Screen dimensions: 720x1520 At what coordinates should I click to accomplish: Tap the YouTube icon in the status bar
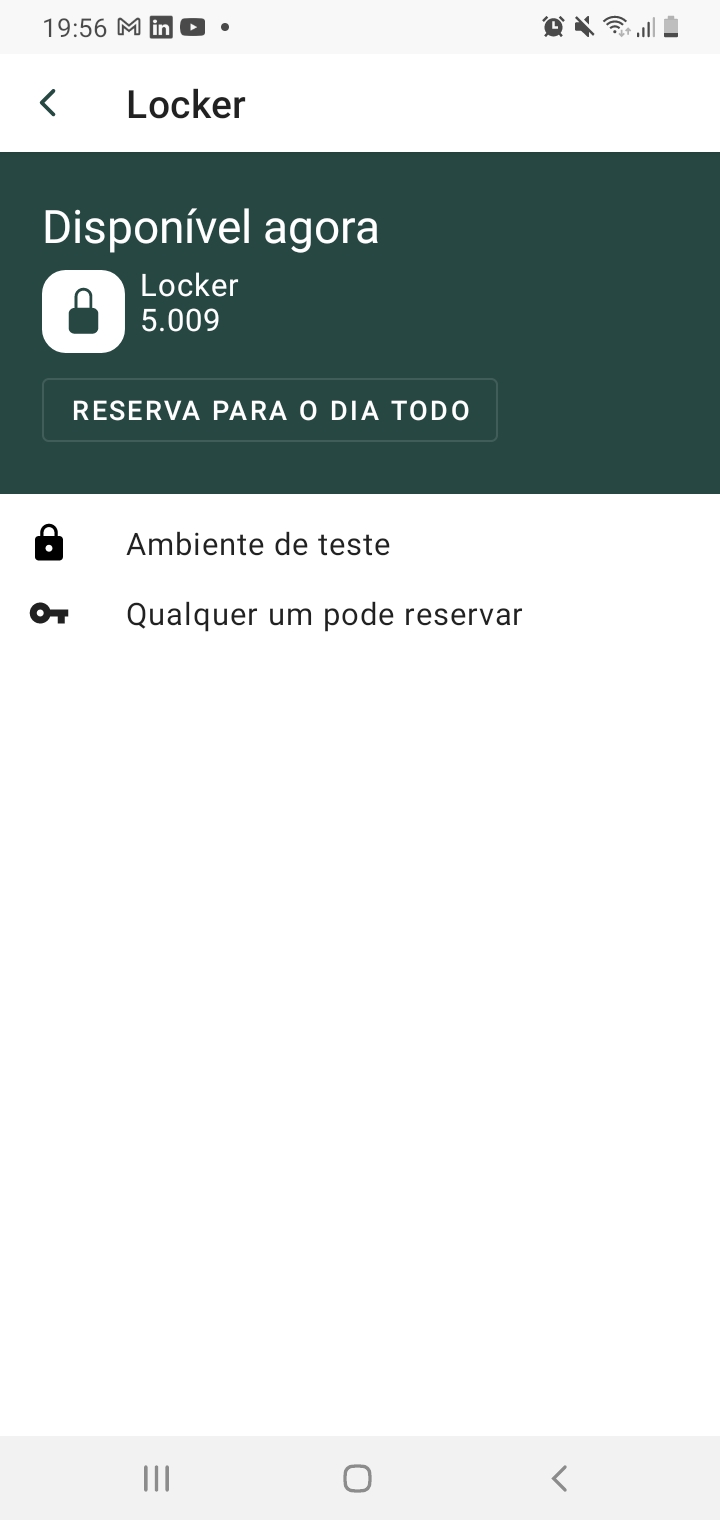pos(192,27)
